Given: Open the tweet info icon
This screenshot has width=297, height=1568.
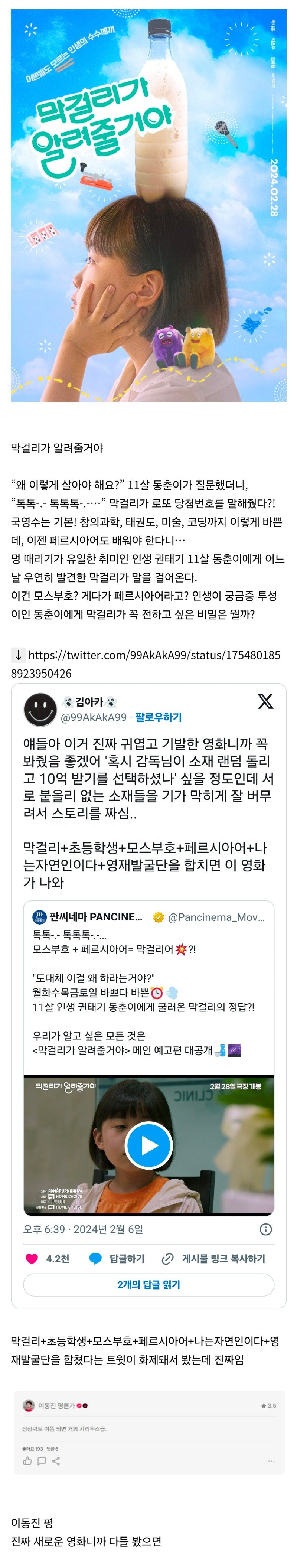Looking at the screenshot, I should [x=265, y=1229].
